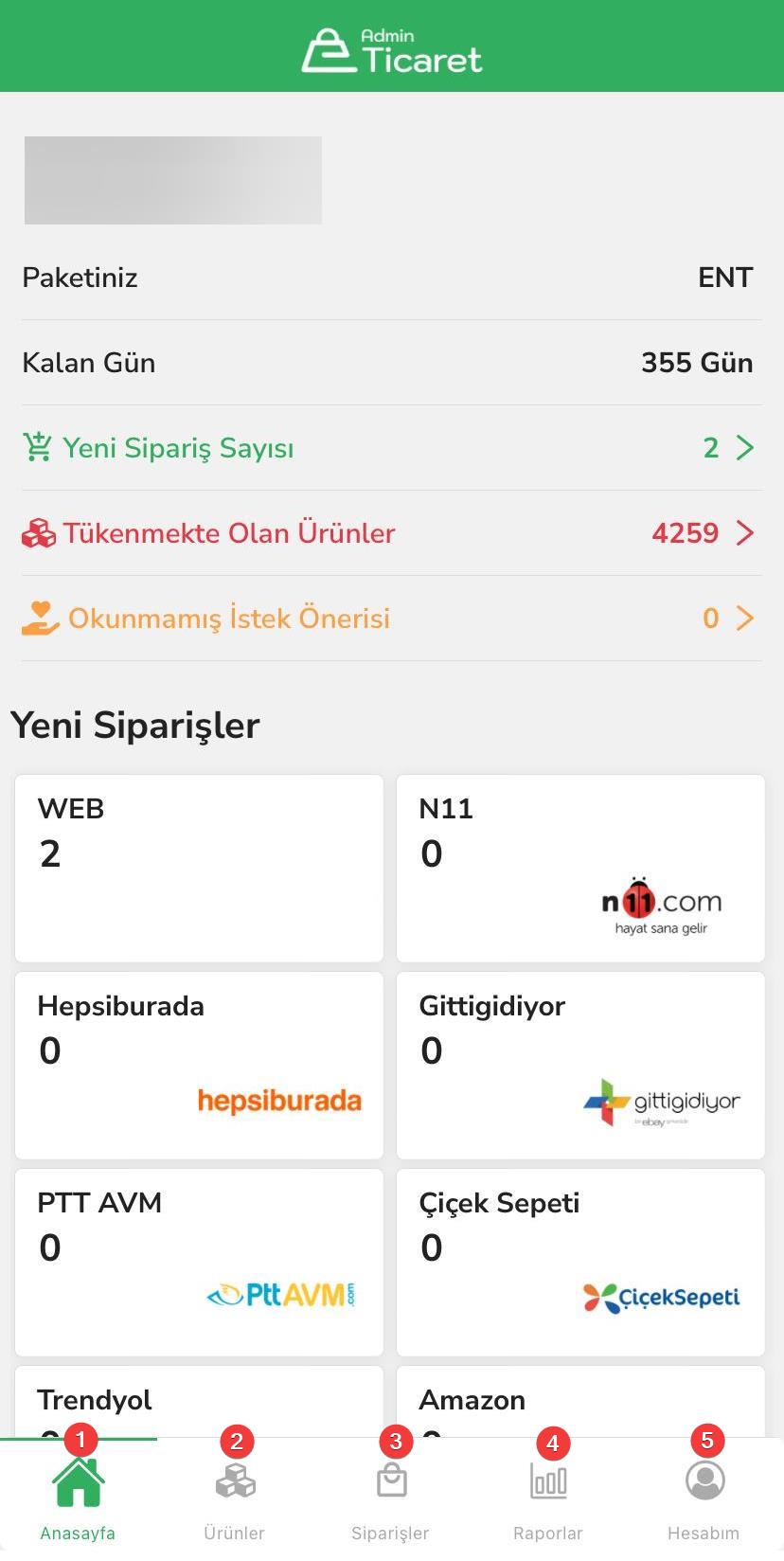Open the Yeni Sipariş Sayısı row
784x1561 pixels.
[390, 448]
